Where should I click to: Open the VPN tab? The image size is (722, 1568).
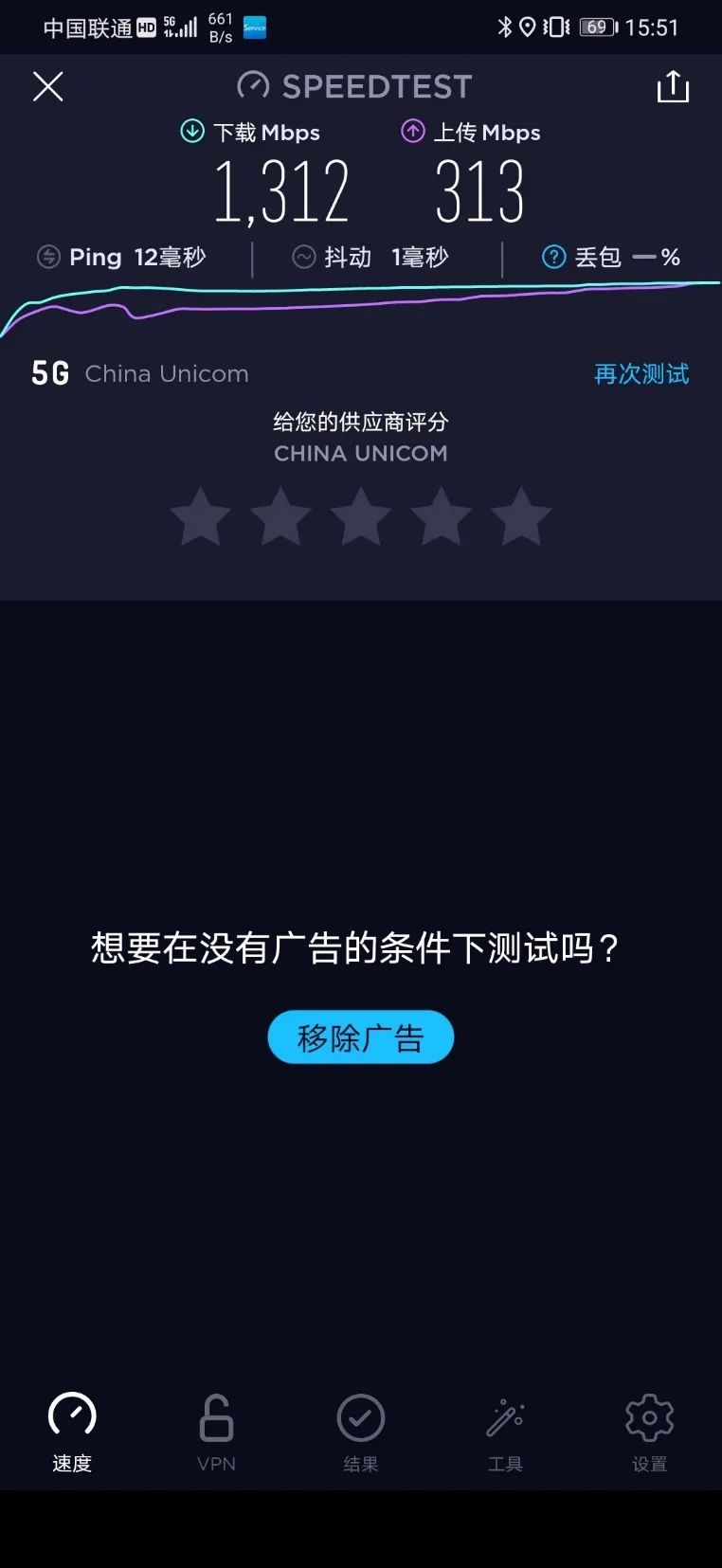tap(216, 1433)
